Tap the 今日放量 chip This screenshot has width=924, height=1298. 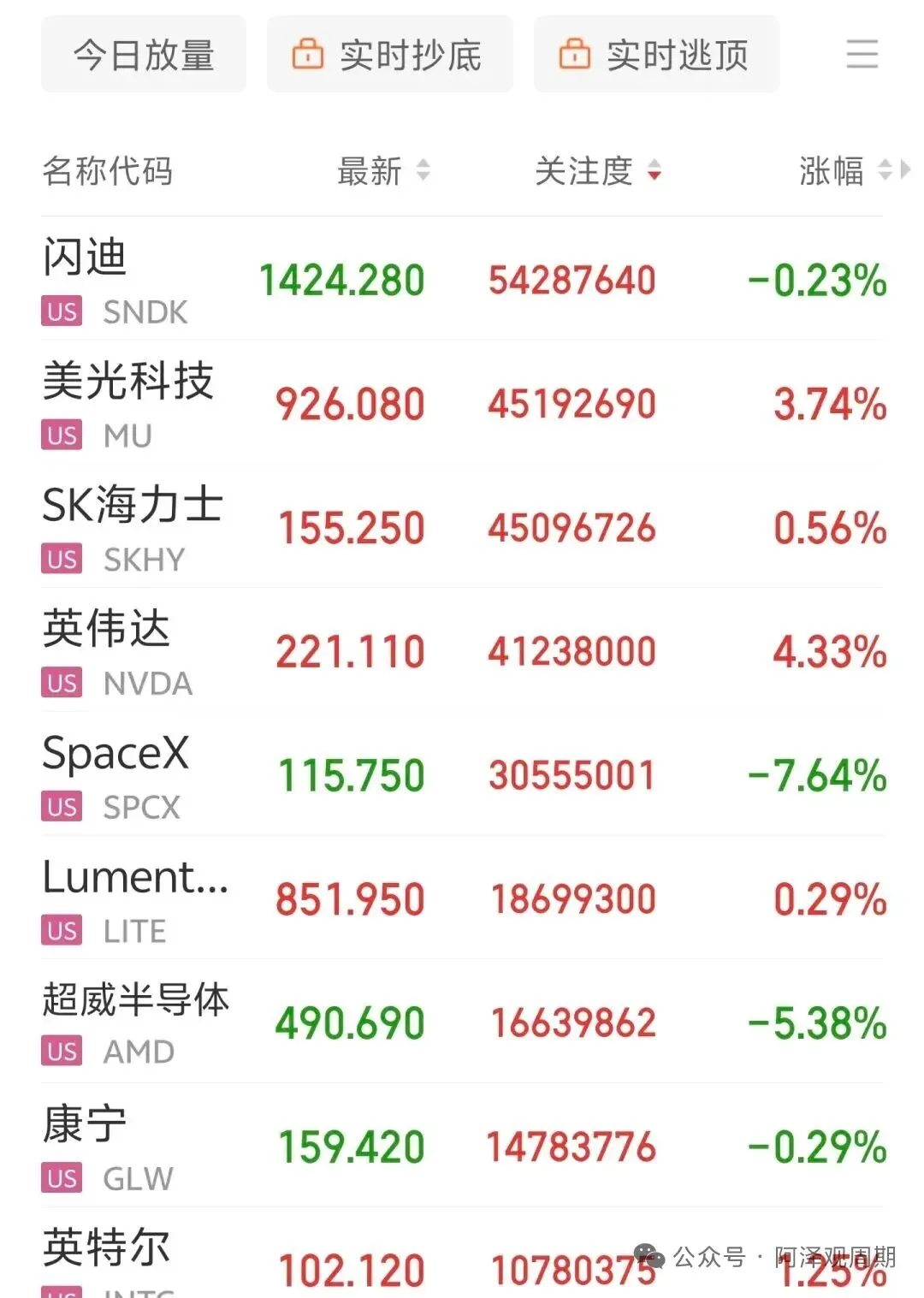coord(144,55)
